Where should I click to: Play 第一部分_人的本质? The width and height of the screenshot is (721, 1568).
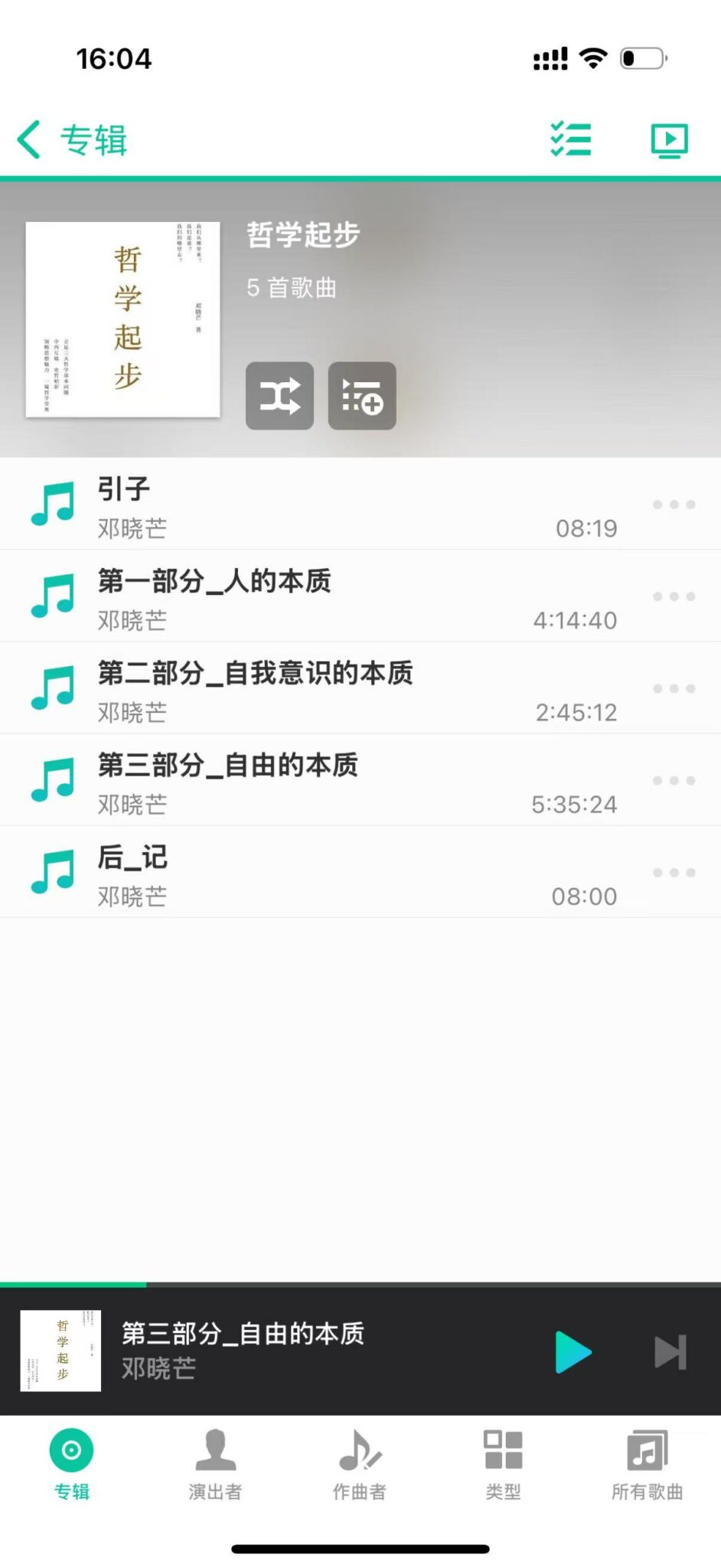pyautogui.click(x=306, y=596)
